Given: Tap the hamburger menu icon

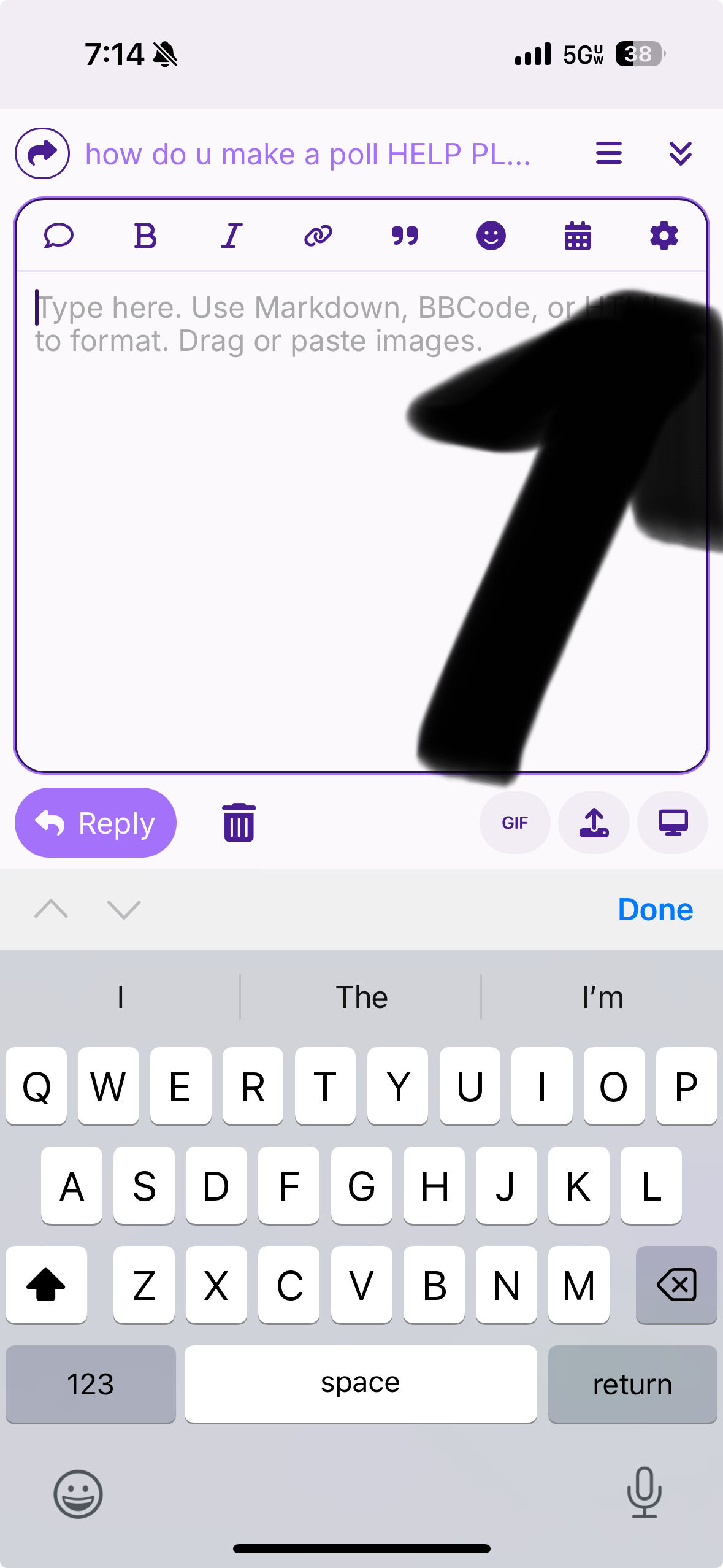Looking at the screenshot, I should pyautogui.click(x=609, y=153).
